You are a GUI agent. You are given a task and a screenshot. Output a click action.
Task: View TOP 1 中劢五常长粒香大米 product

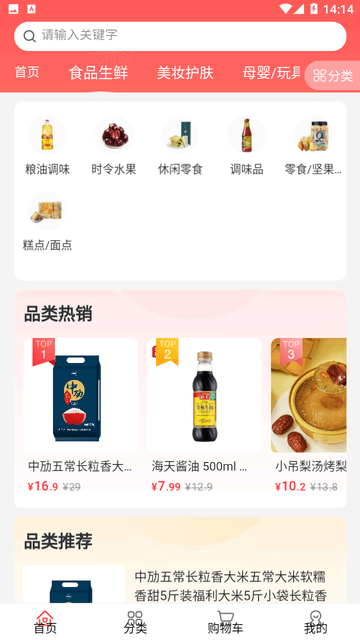pyautogui.click(x=80, y=415)
